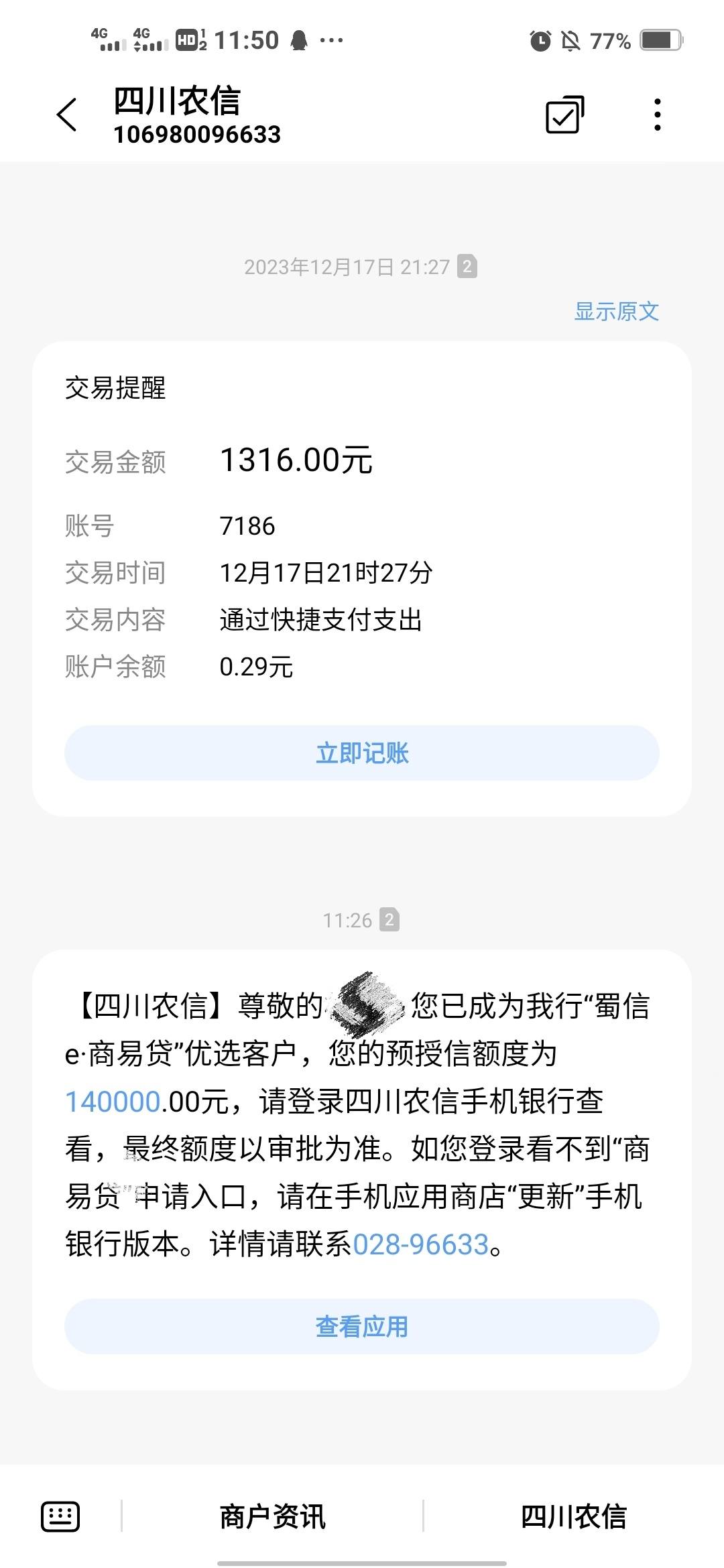The image size is (724, 1568).
Task: Tap the 2 badge beside the 11:26 timestamp
Action: pos(389,919)
